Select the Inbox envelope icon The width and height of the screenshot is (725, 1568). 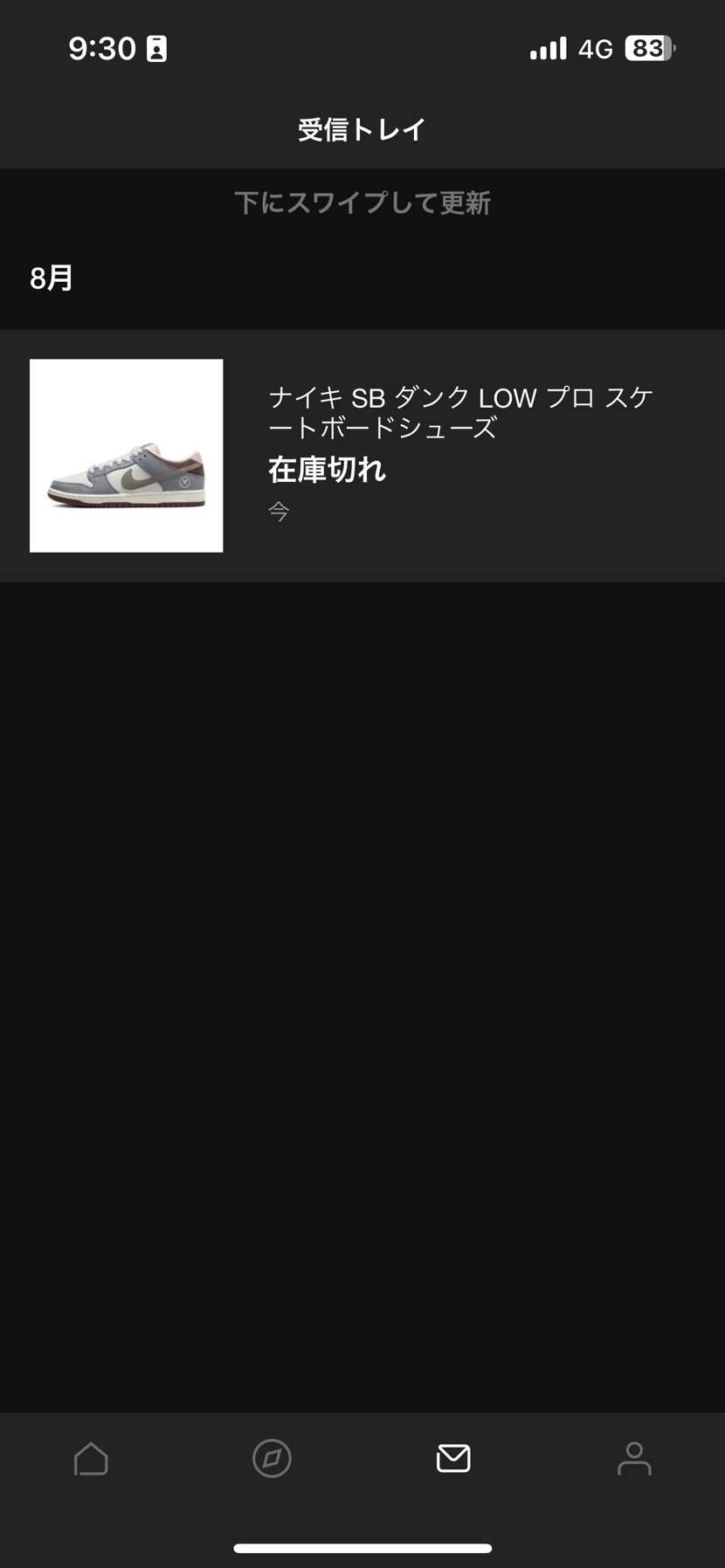pyautogui.click(x=452, y=1458)
